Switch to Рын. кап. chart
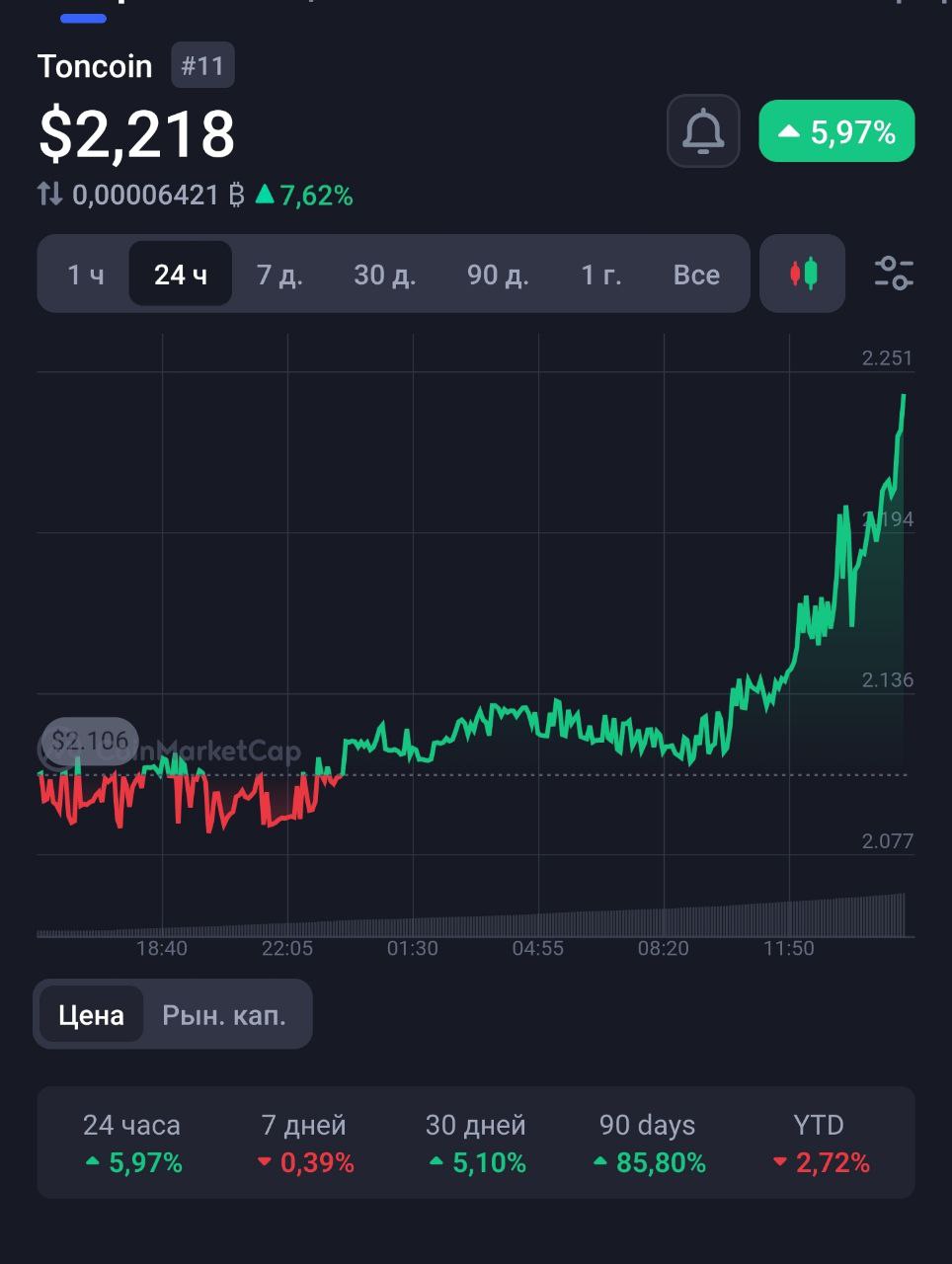This screenshot has width=952, height=1264. point(224,1015)
